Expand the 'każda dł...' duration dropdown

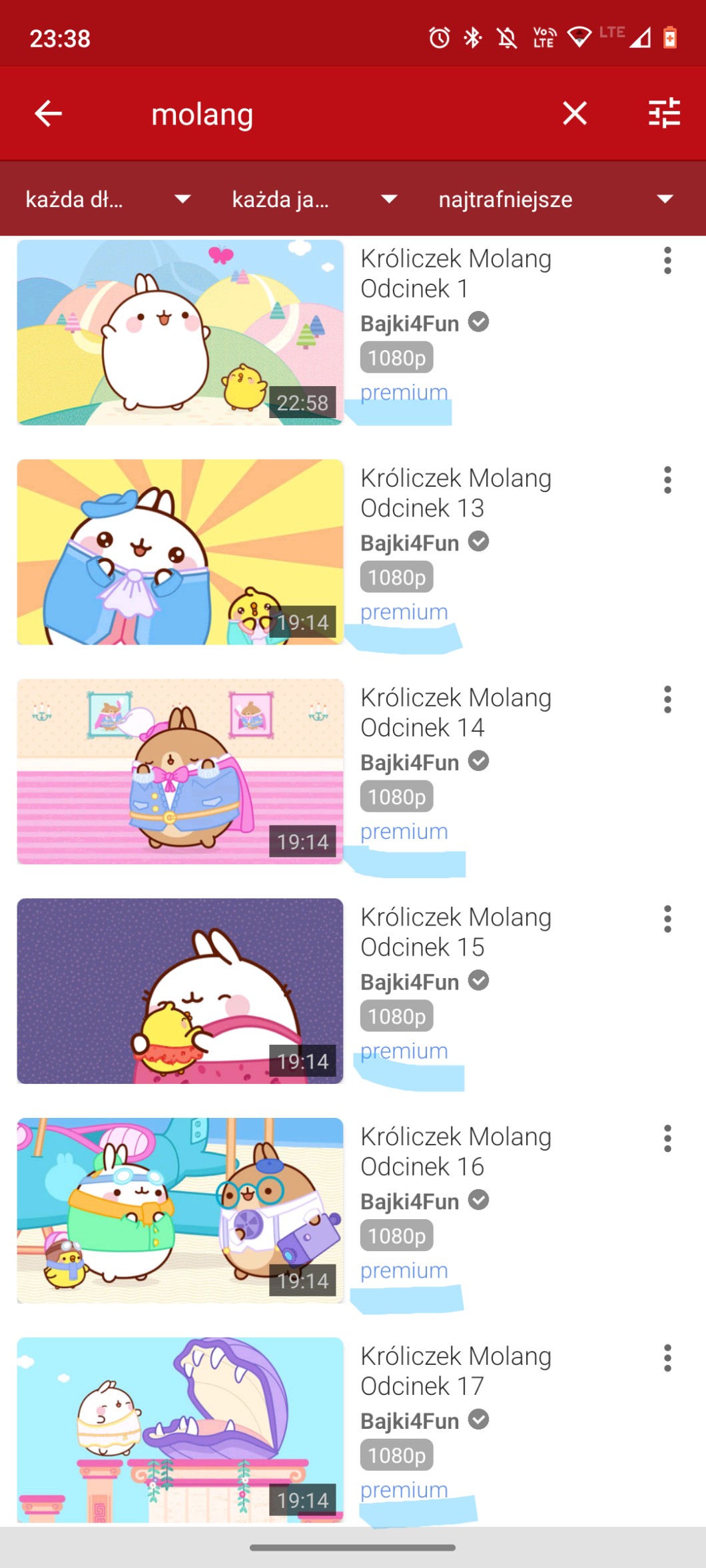[x=108, y=199]
